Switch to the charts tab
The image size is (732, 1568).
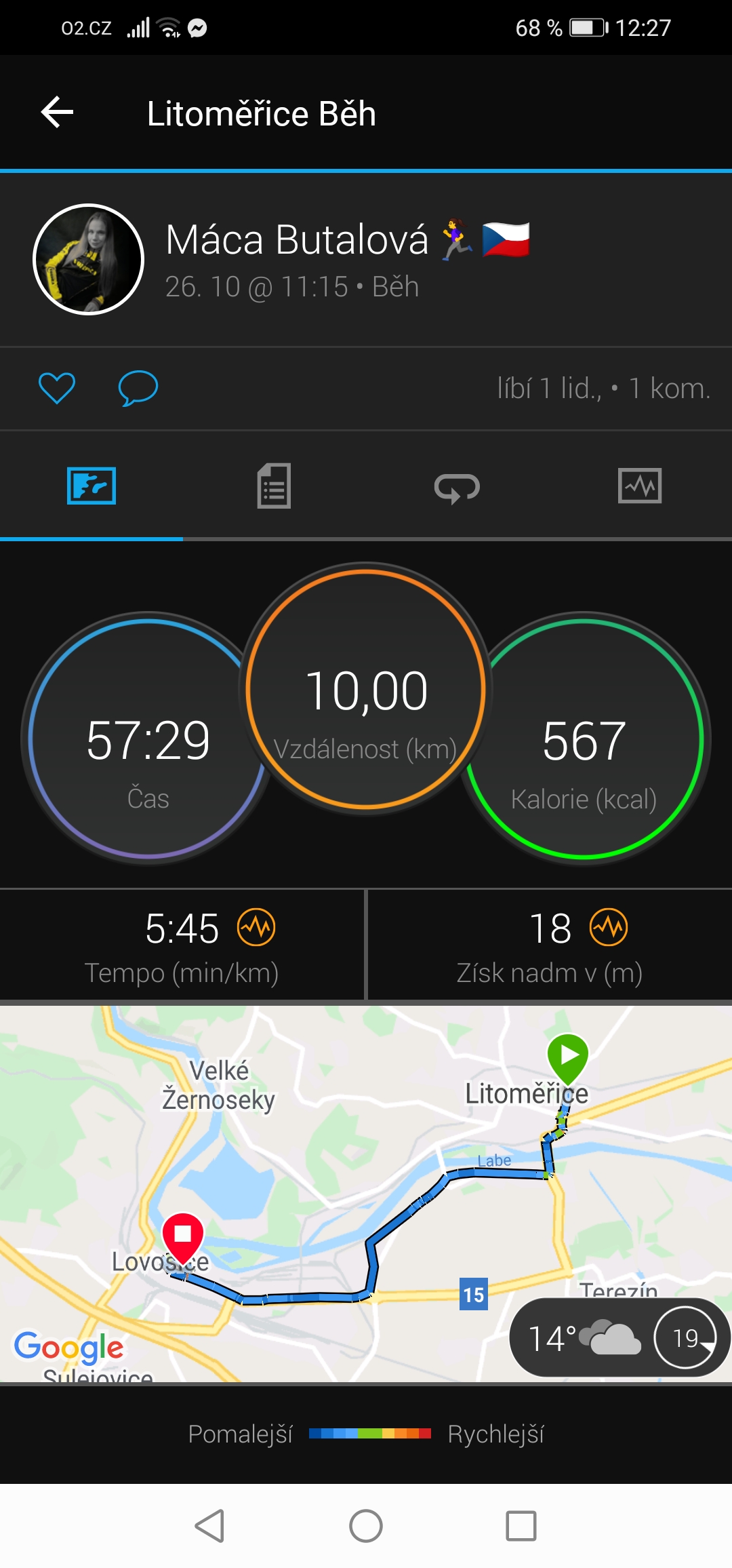click(640, 486)
